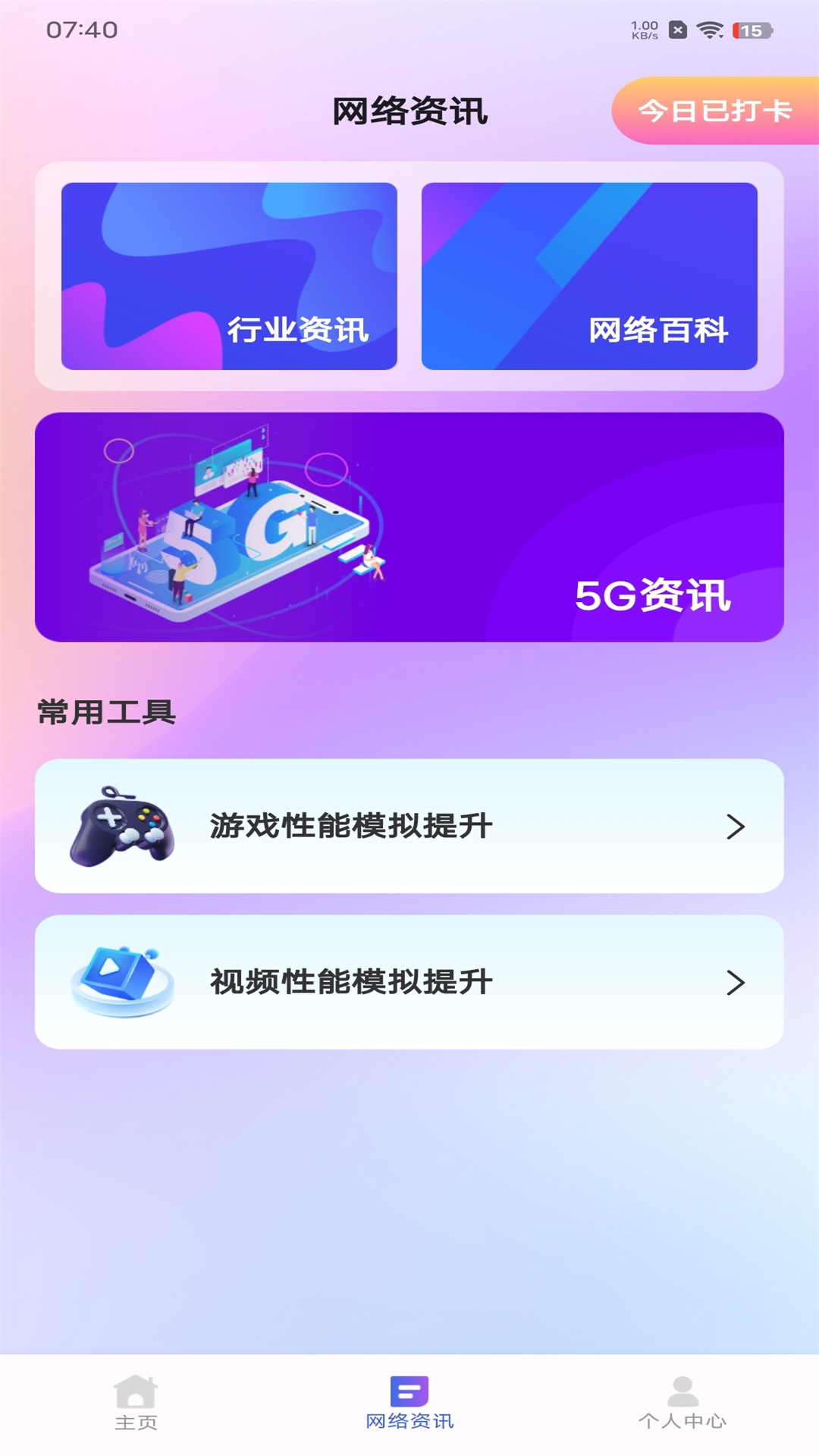Go to the 网络资讯 tab
This screenshot has width=819, height=1456.
point(409,1403)
